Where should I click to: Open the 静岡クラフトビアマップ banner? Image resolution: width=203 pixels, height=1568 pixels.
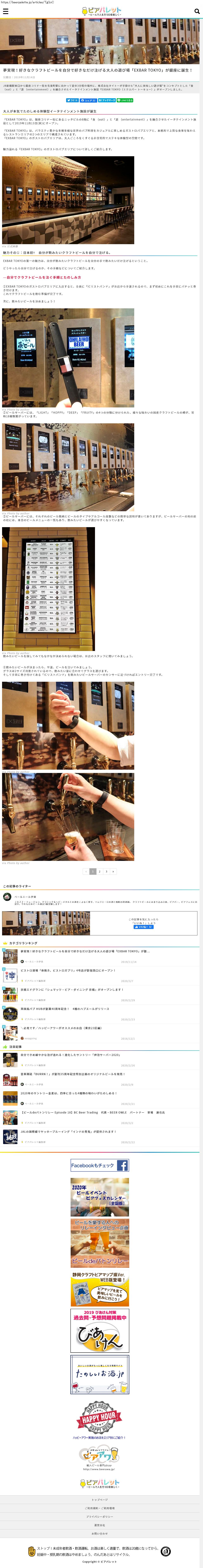coord(99,1288)
